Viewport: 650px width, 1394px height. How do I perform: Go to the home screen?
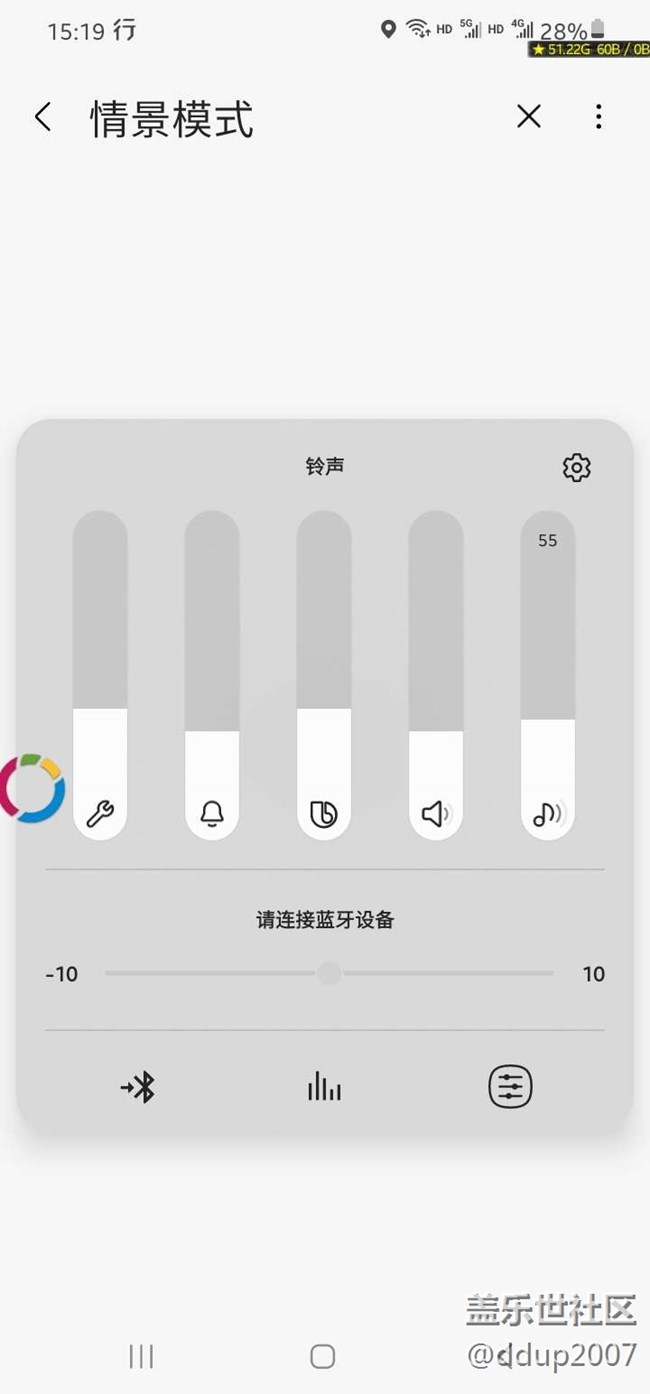point(322,1356)
